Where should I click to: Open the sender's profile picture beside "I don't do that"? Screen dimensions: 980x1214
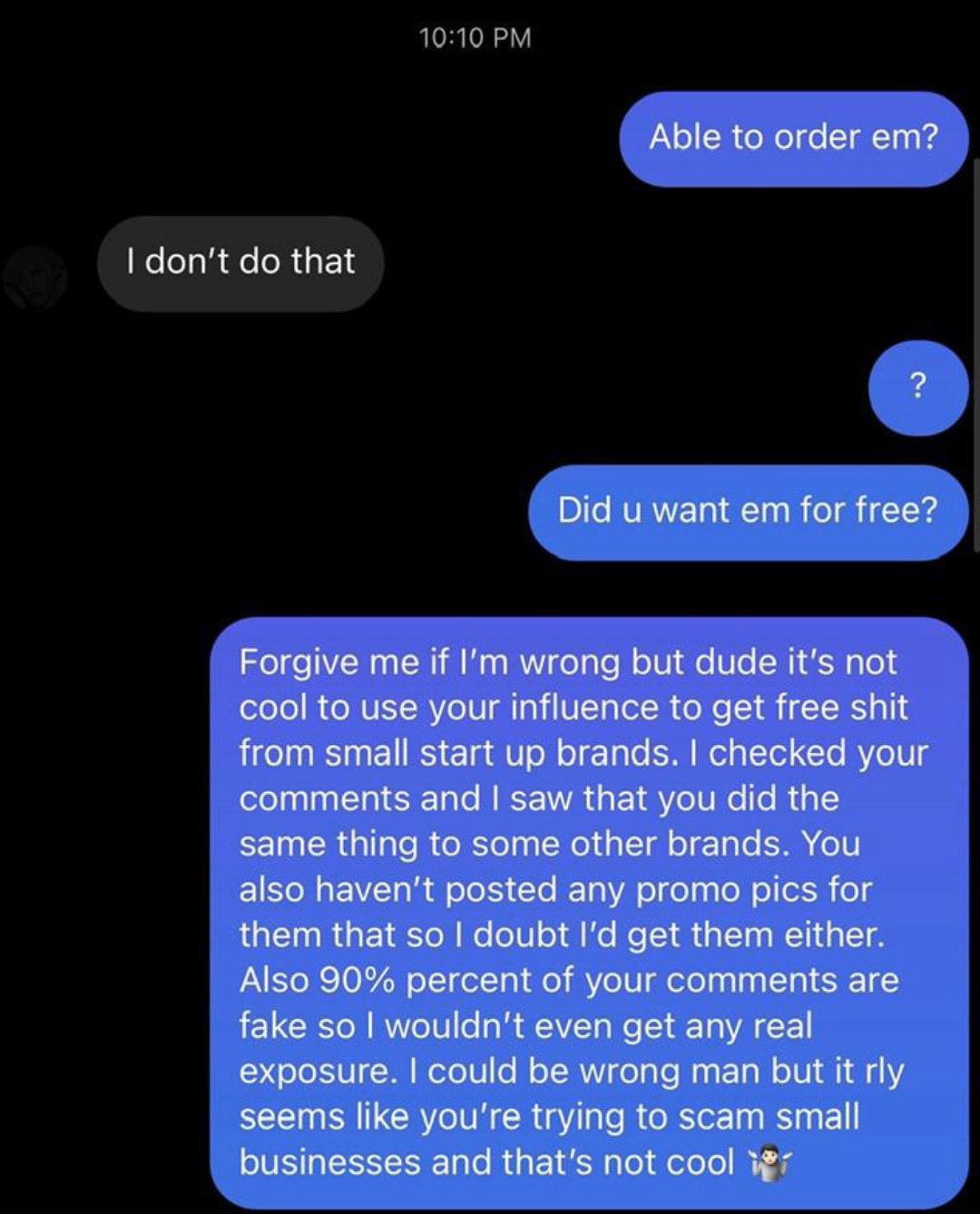point(35,277)
